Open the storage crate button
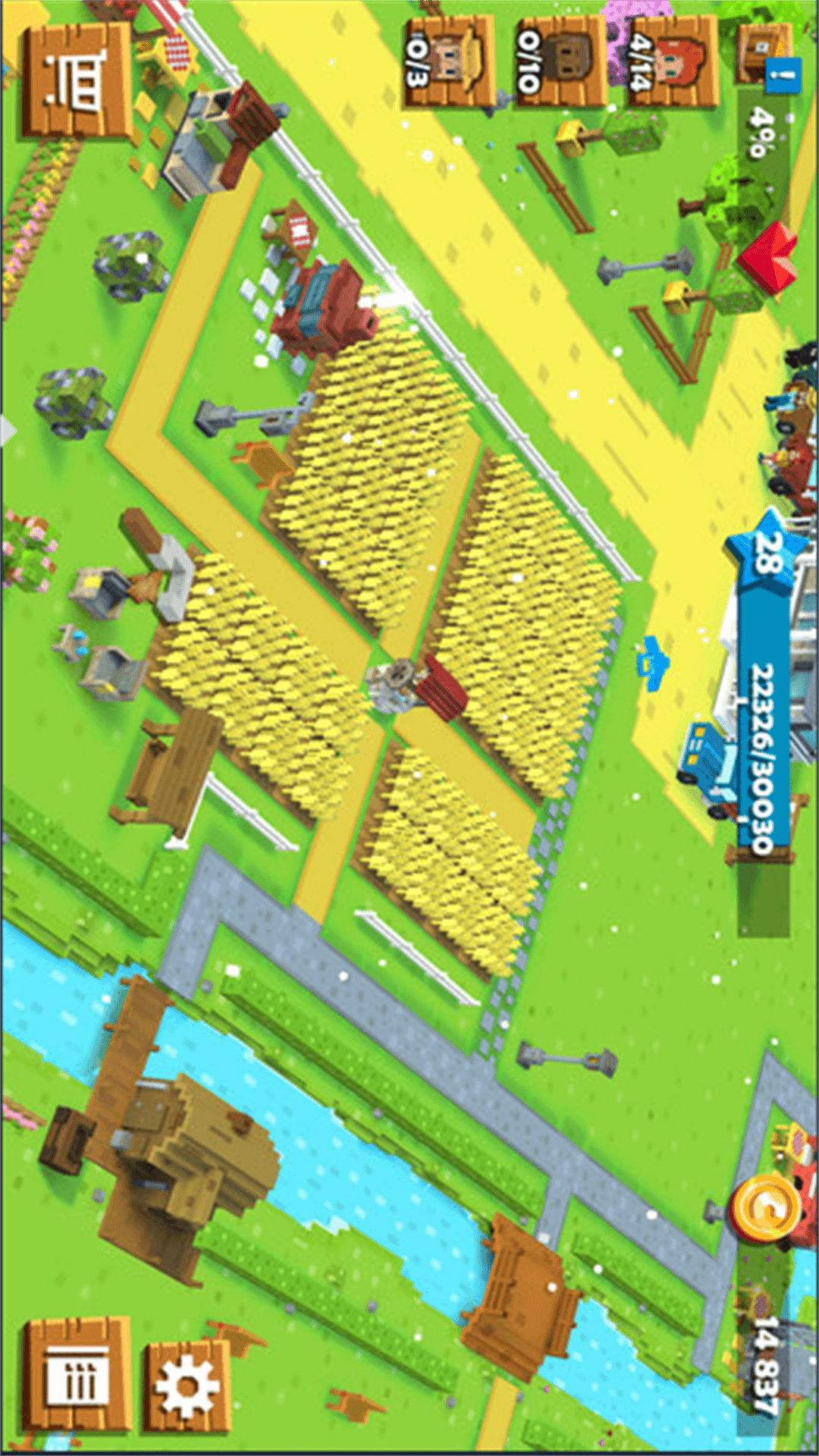The image size is (819, 1456). tap(76, 1374)
